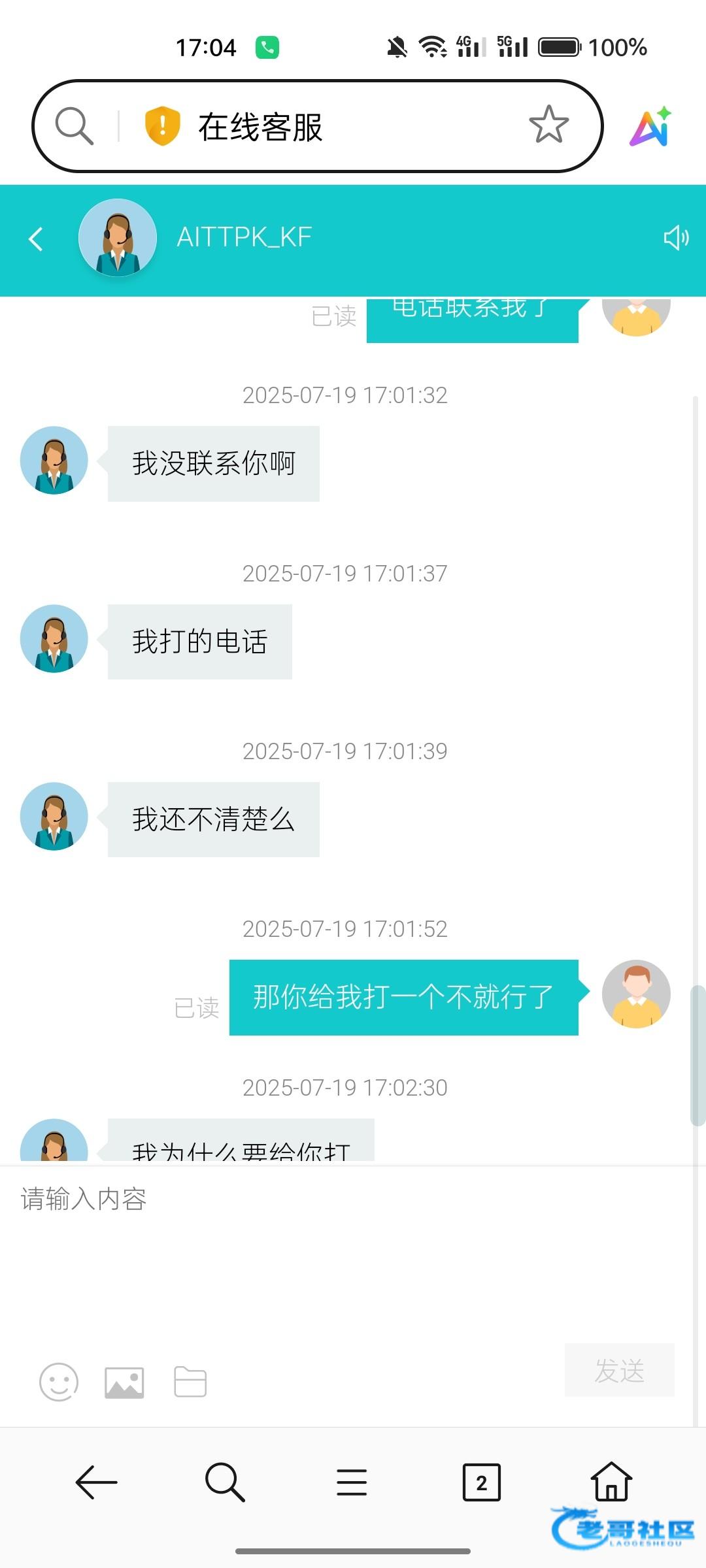Bookmark this page with the star

click(x=548, y=125)
